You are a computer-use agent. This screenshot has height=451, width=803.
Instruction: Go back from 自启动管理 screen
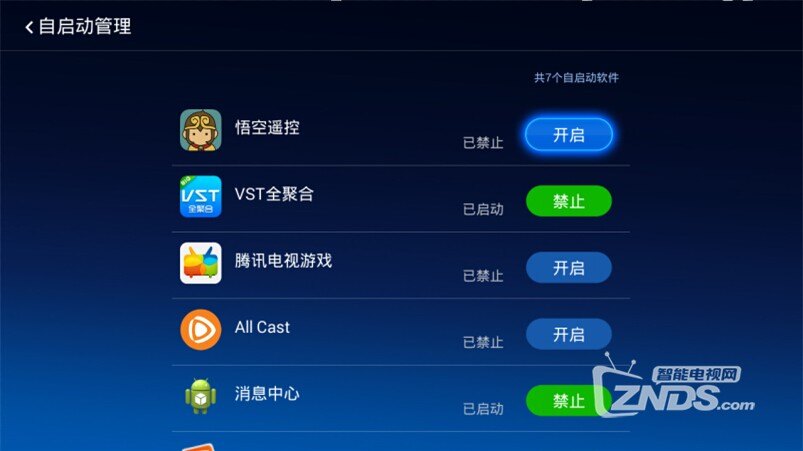pyautogui.click(x=30, y=27)
